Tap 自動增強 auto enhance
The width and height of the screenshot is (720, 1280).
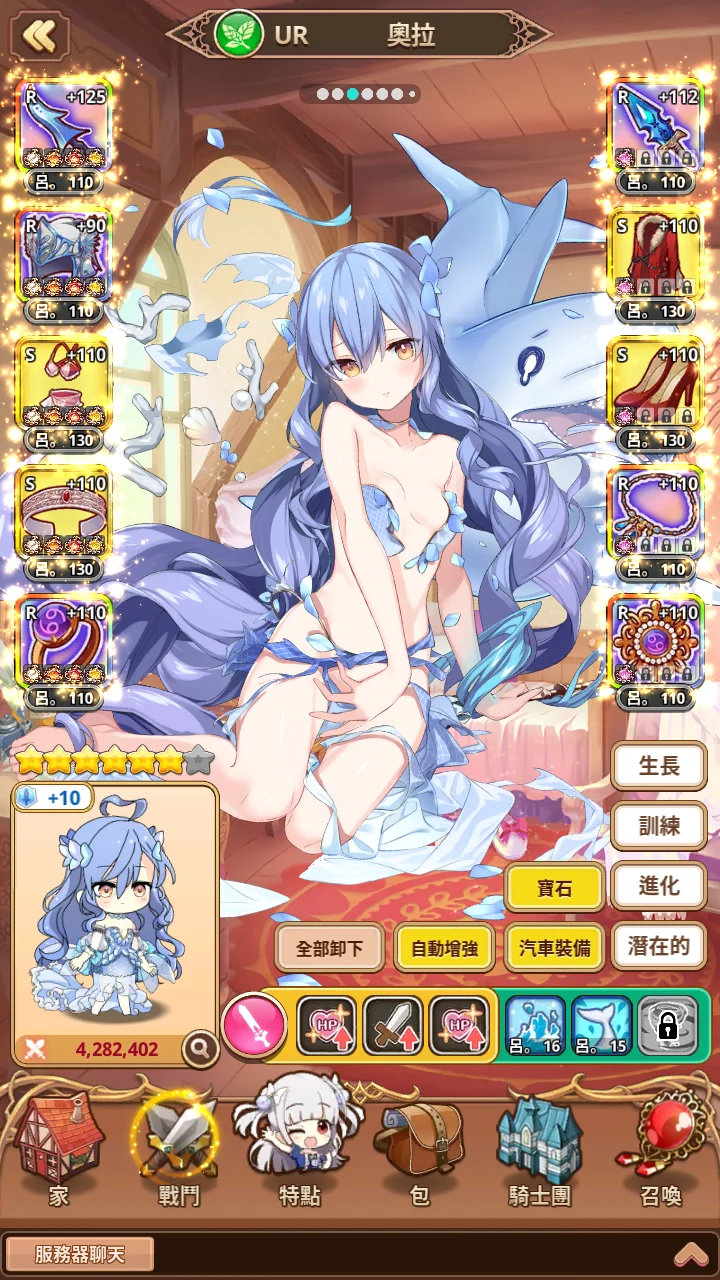click(x=443, y=948)
